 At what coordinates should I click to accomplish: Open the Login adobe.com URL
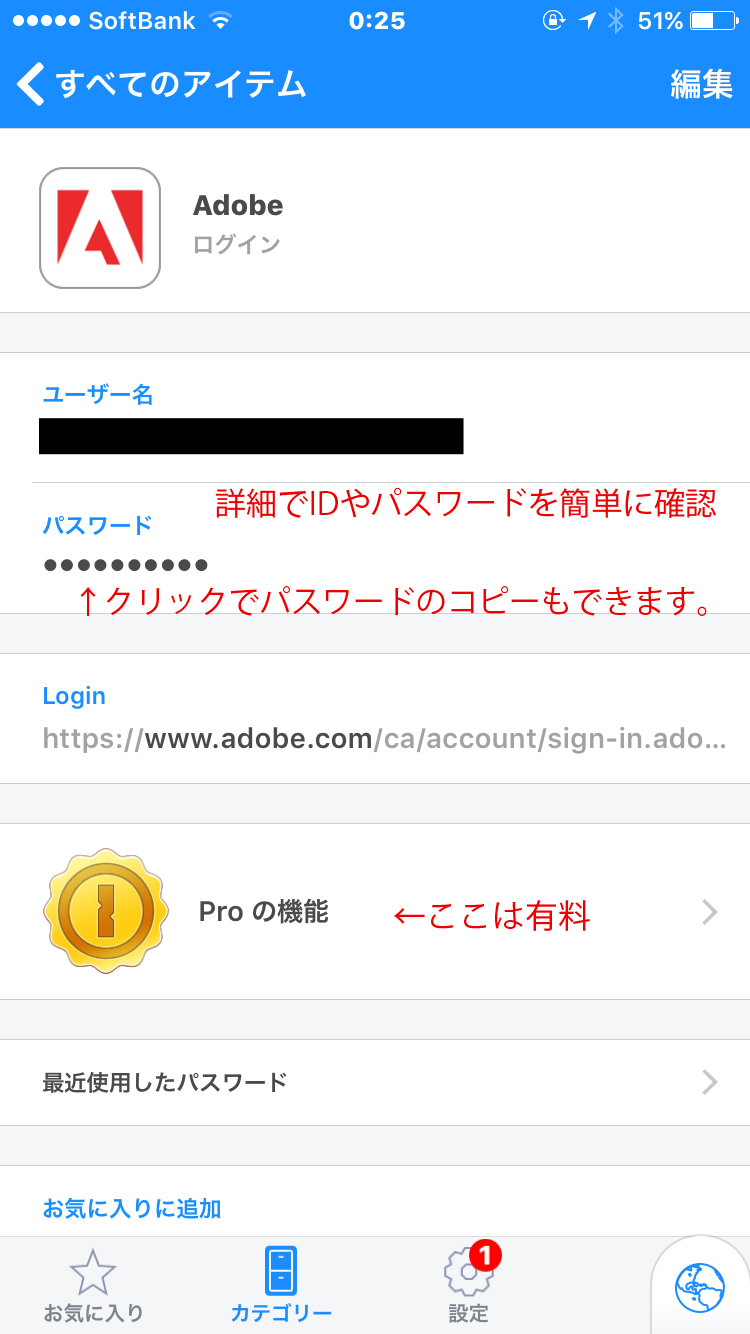[x=375, y=719]
